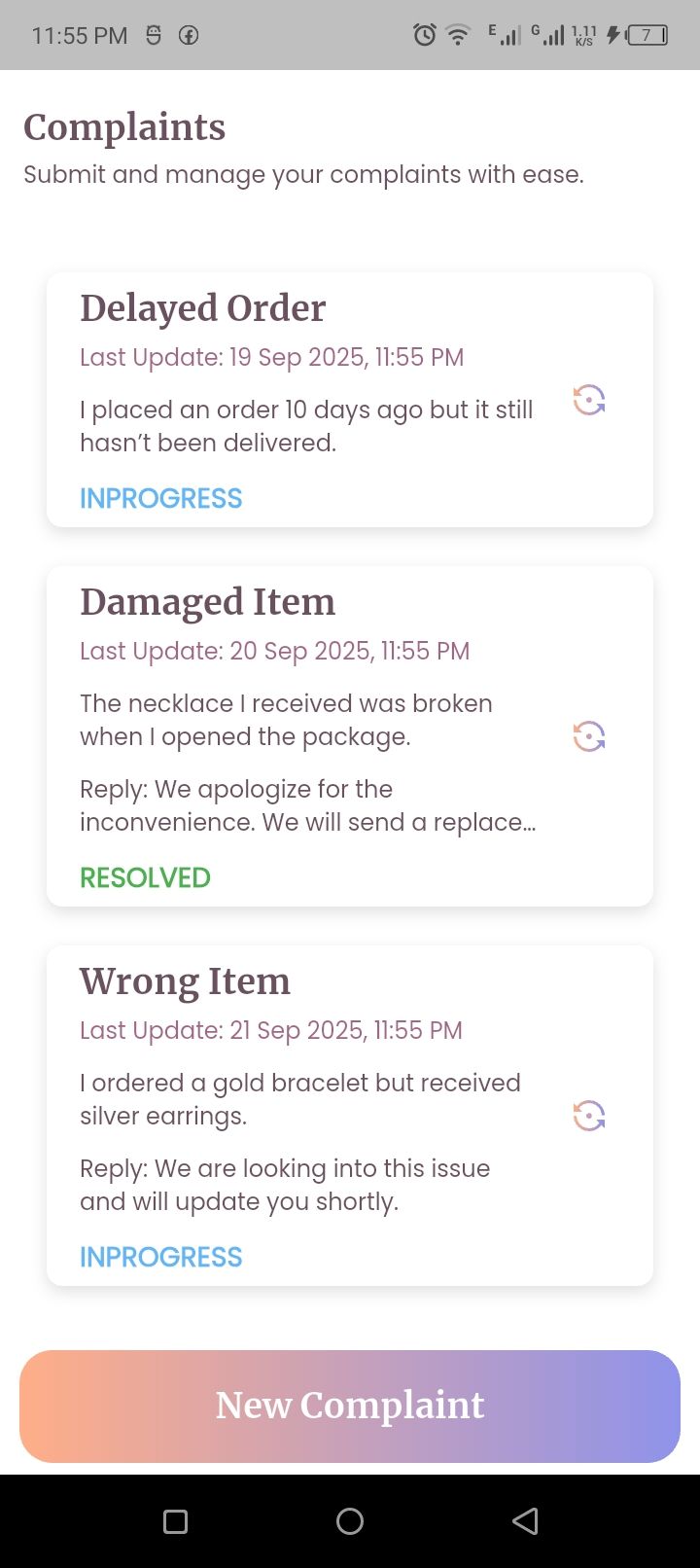Tap the refresh icon on Wrong Item
This screenshot has width=700, height=1568.
point(589,1116)
